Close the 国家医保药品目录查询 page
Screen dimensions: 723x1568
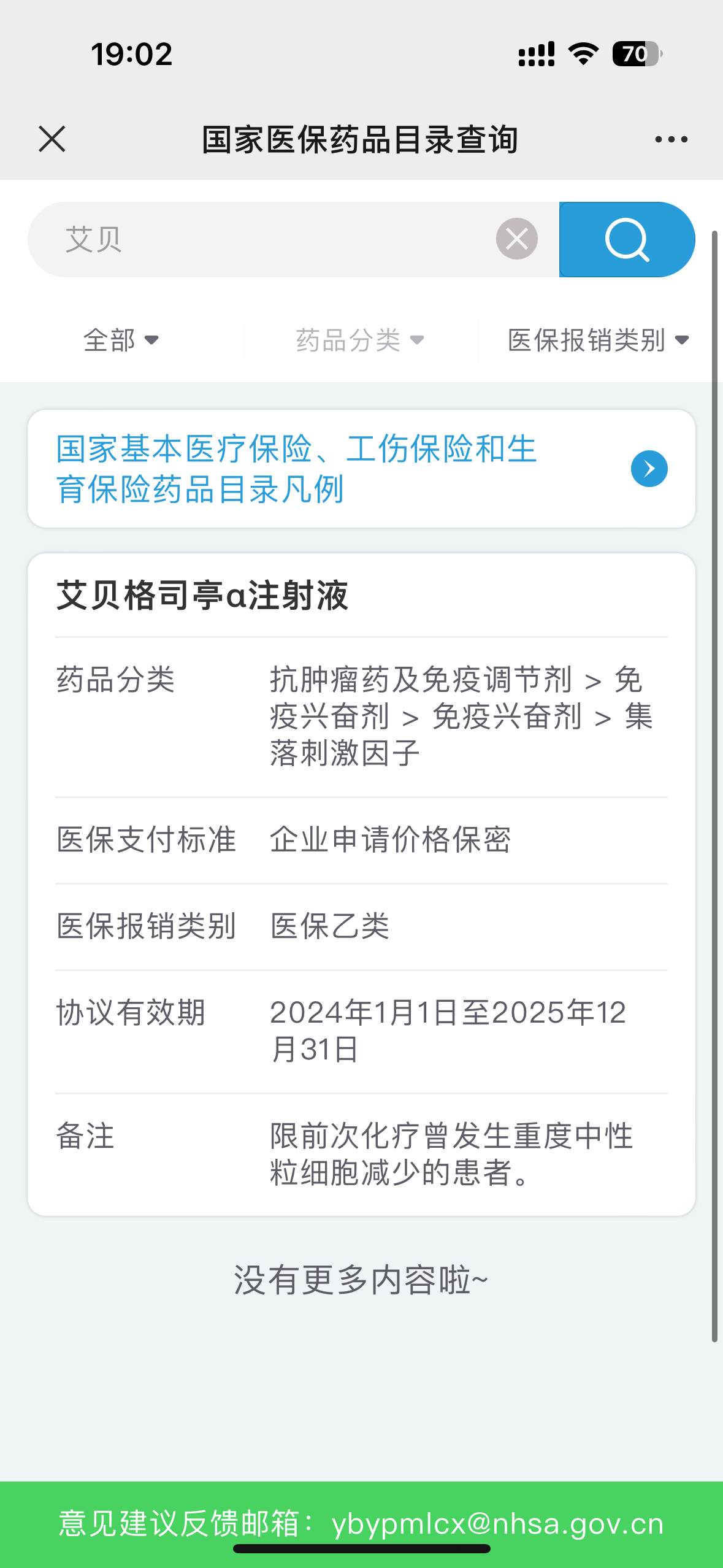coord(52,139)
